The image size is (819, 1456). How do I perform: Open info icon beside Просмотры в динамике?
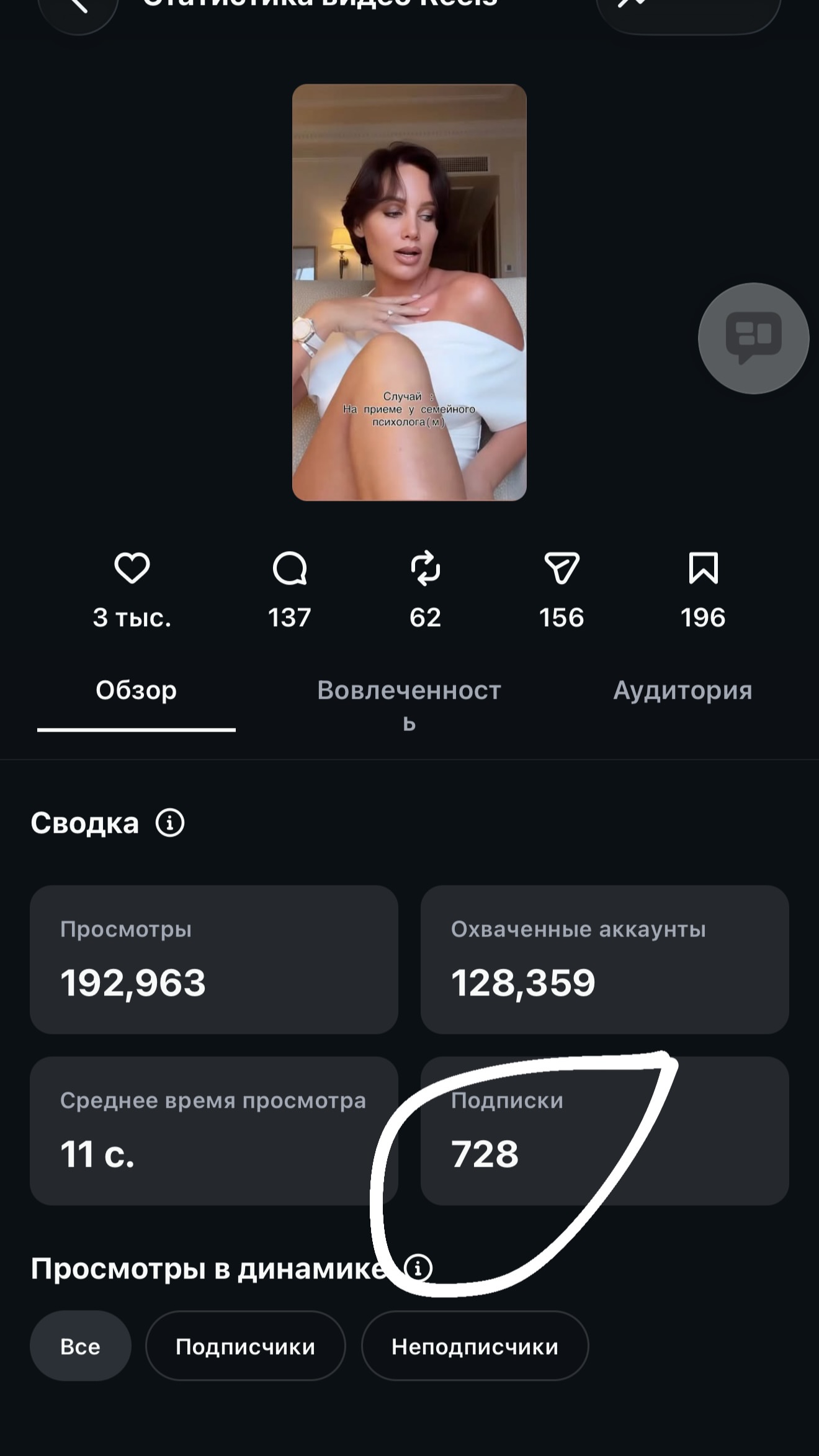[x=418, y=1268]
